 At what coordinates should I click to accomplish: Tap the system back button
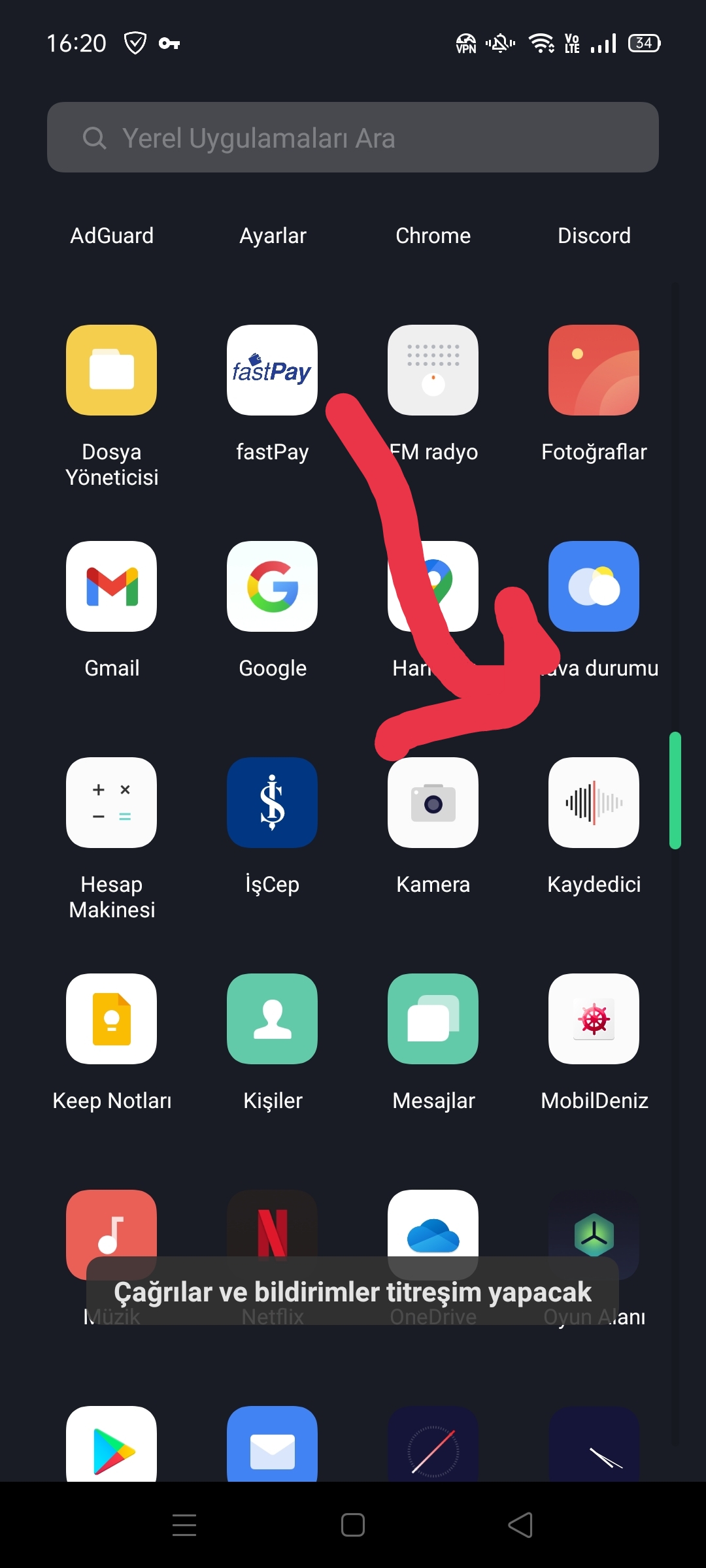point(520,1525)
